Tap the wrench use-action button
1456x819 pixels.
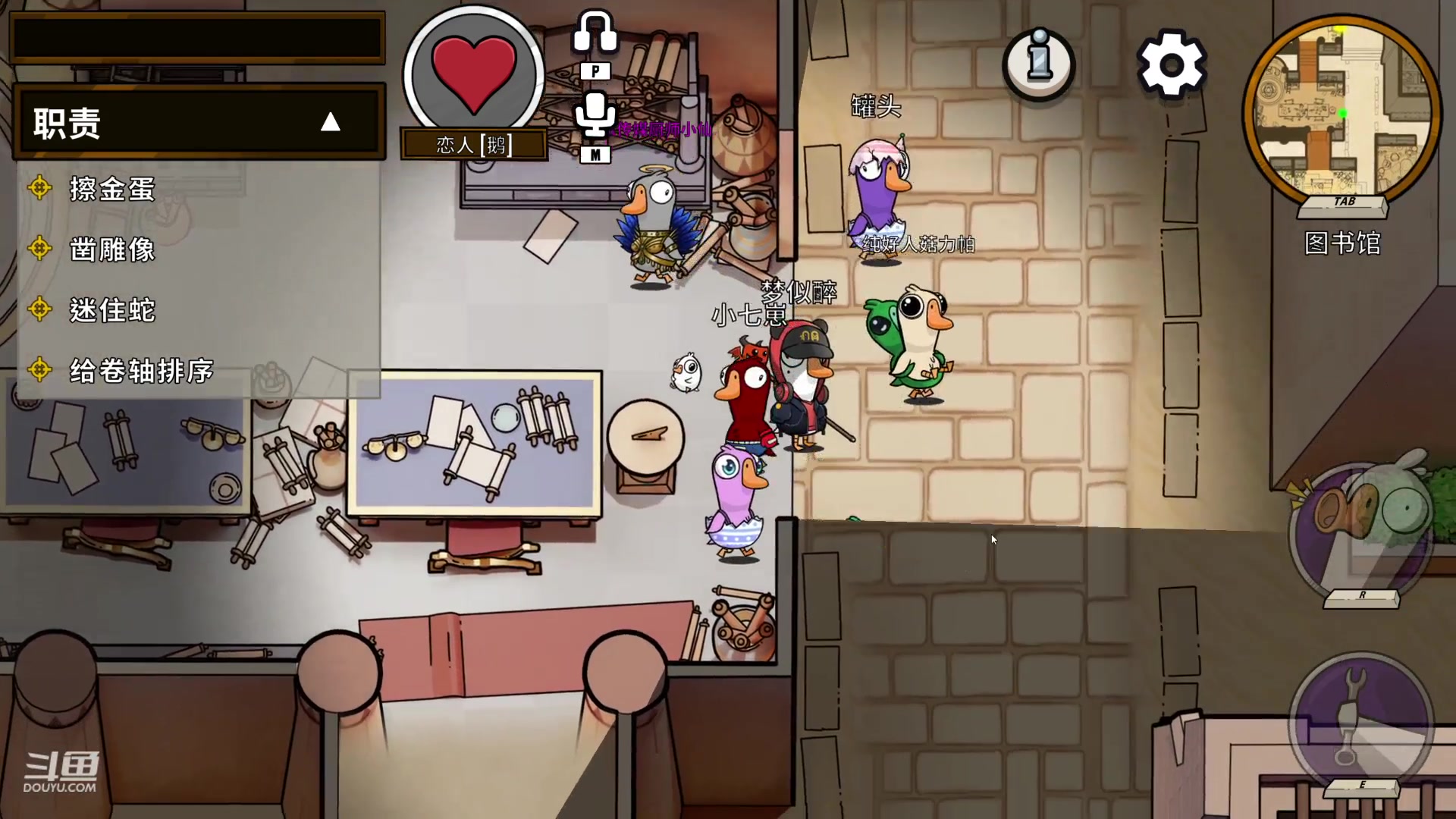(x=1360, y=720)
